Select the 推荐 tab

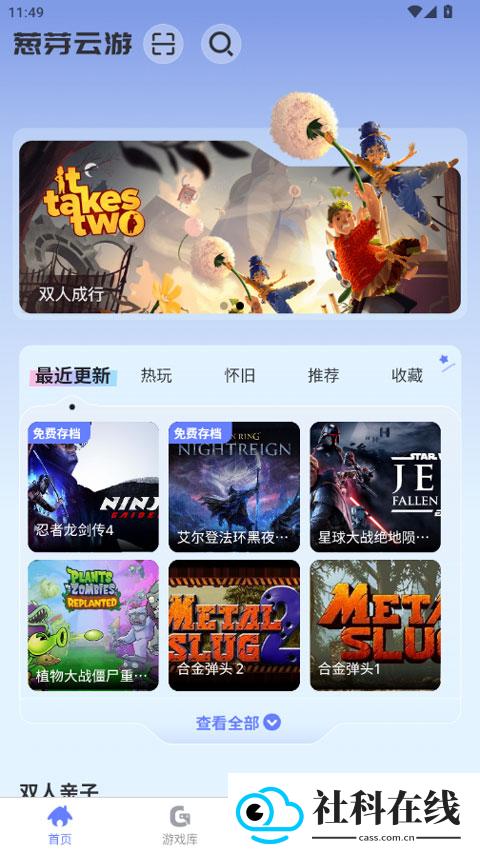click(323, 375)
